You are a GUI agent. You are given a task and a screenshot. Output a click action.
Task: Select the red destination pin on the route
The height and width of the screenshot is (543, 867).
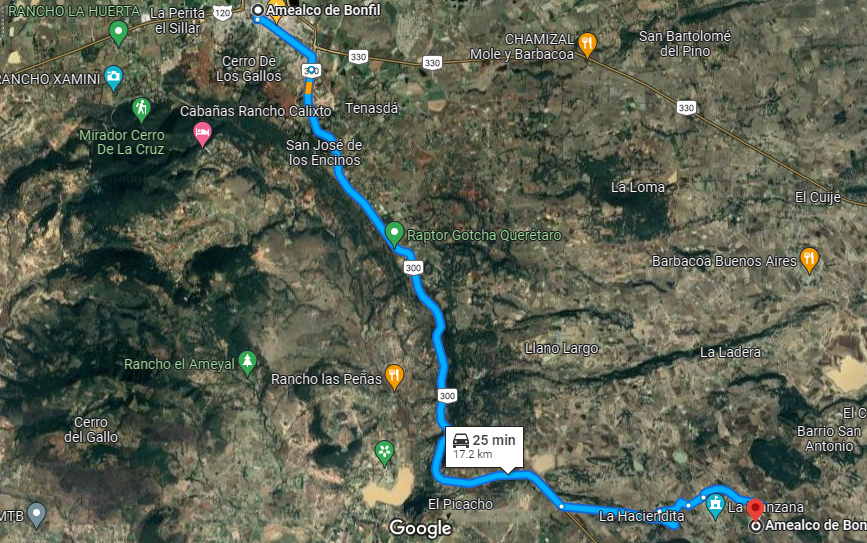pos(755,510)
